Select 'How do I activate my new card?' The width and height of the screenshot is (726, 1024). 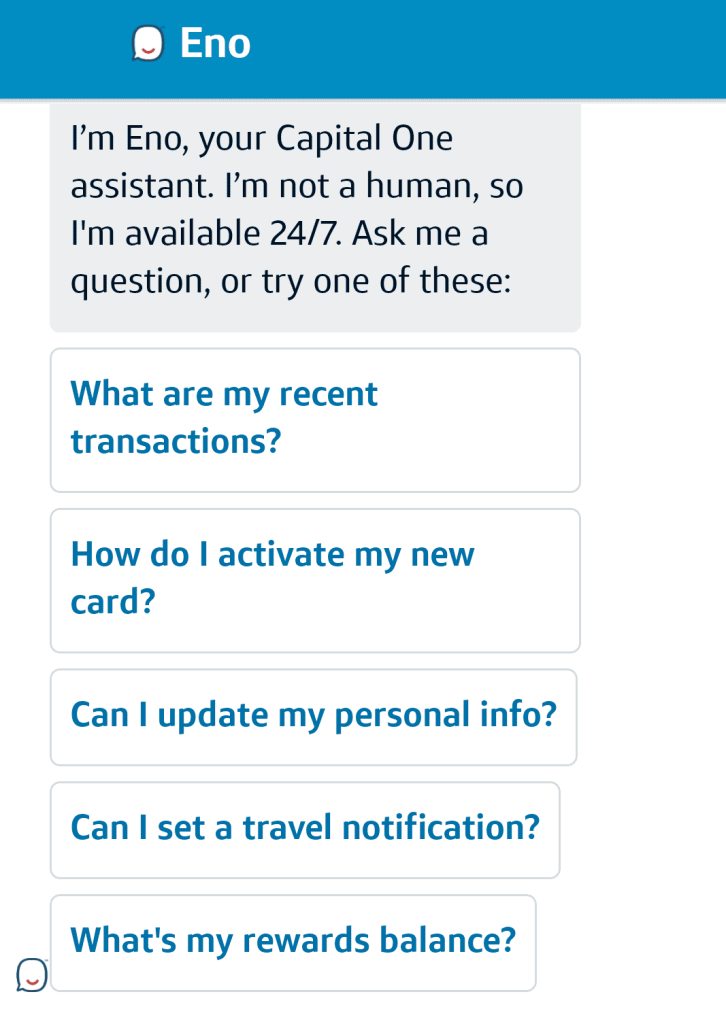pos(314,580)
